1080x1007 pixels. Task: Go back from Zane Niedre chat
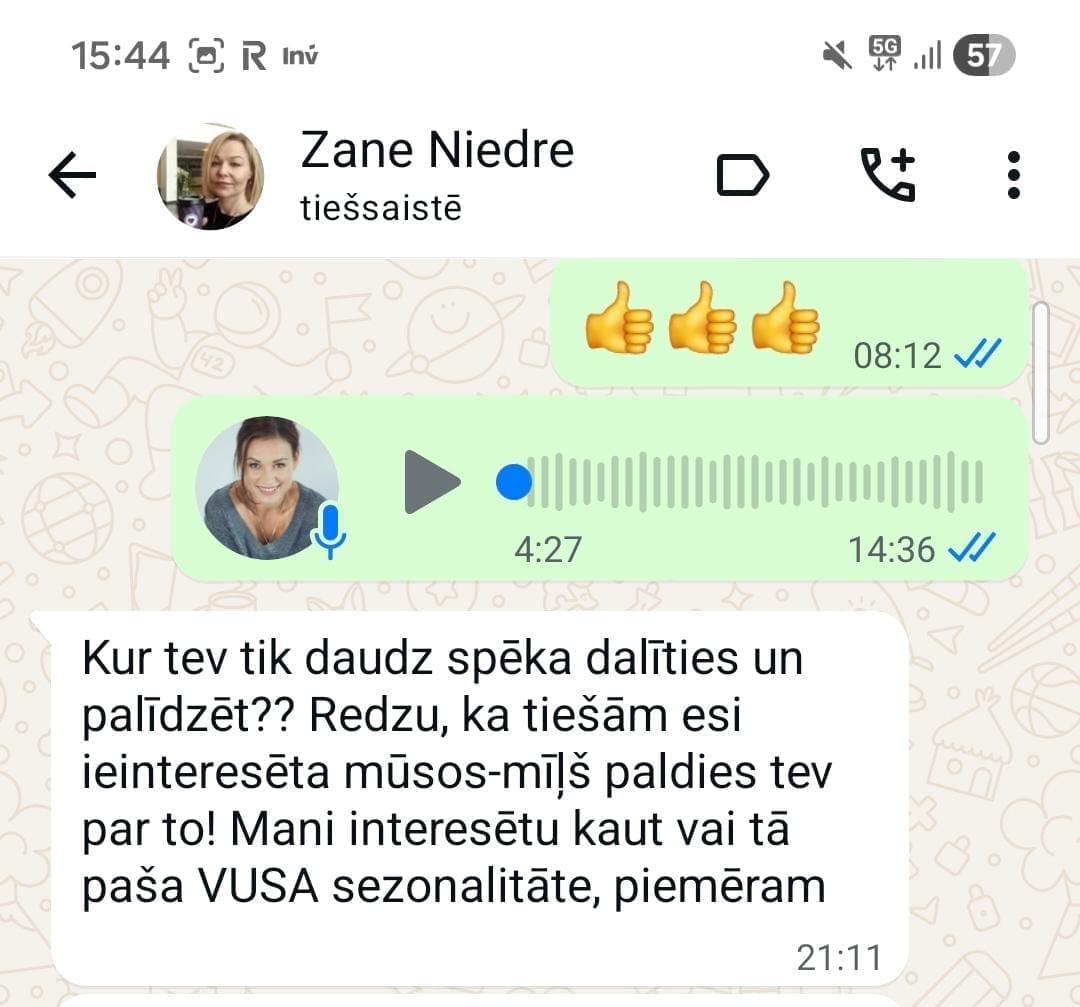(72, 177)
